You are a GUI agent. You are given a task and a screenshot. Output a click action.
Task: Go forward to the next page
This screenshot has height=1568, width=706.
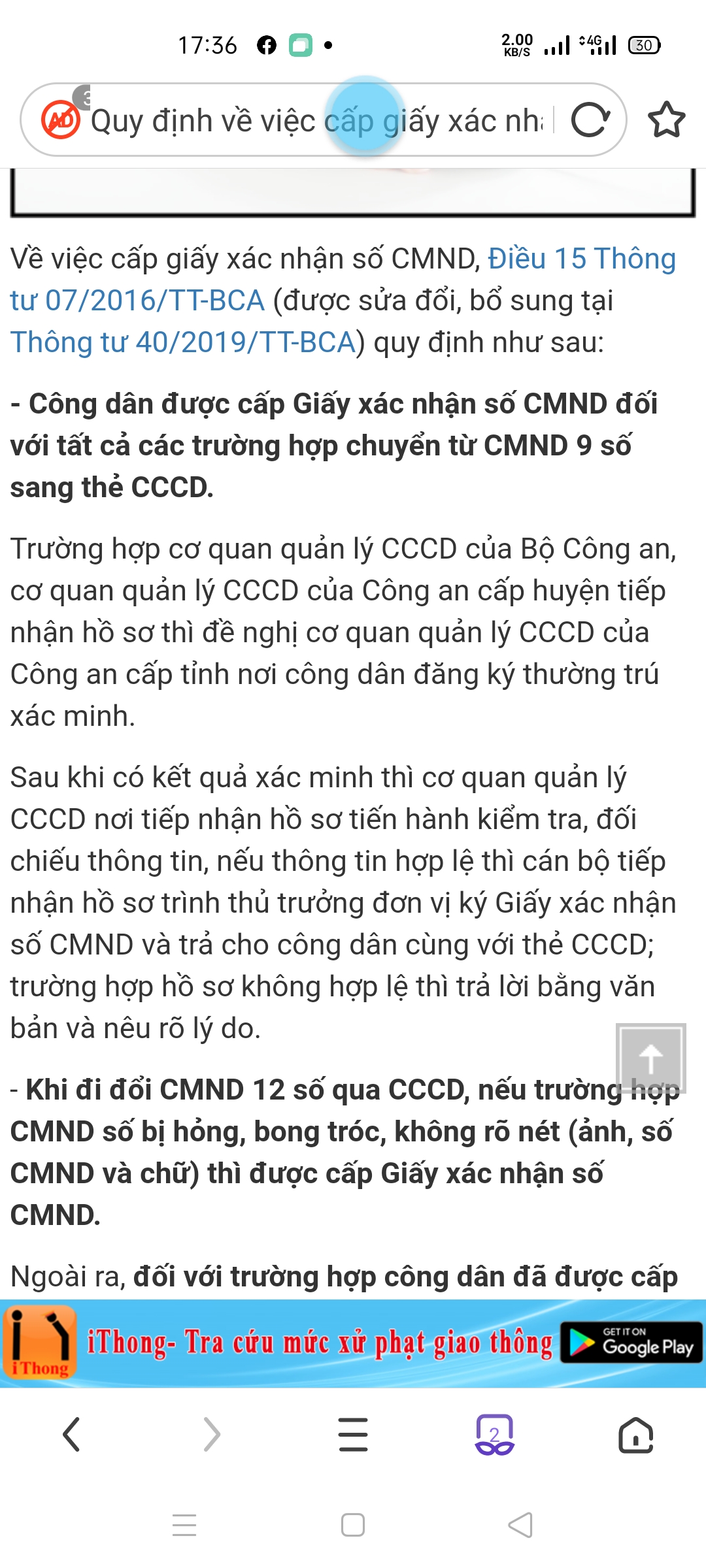pyautogui.click(x=212, y=1435)
